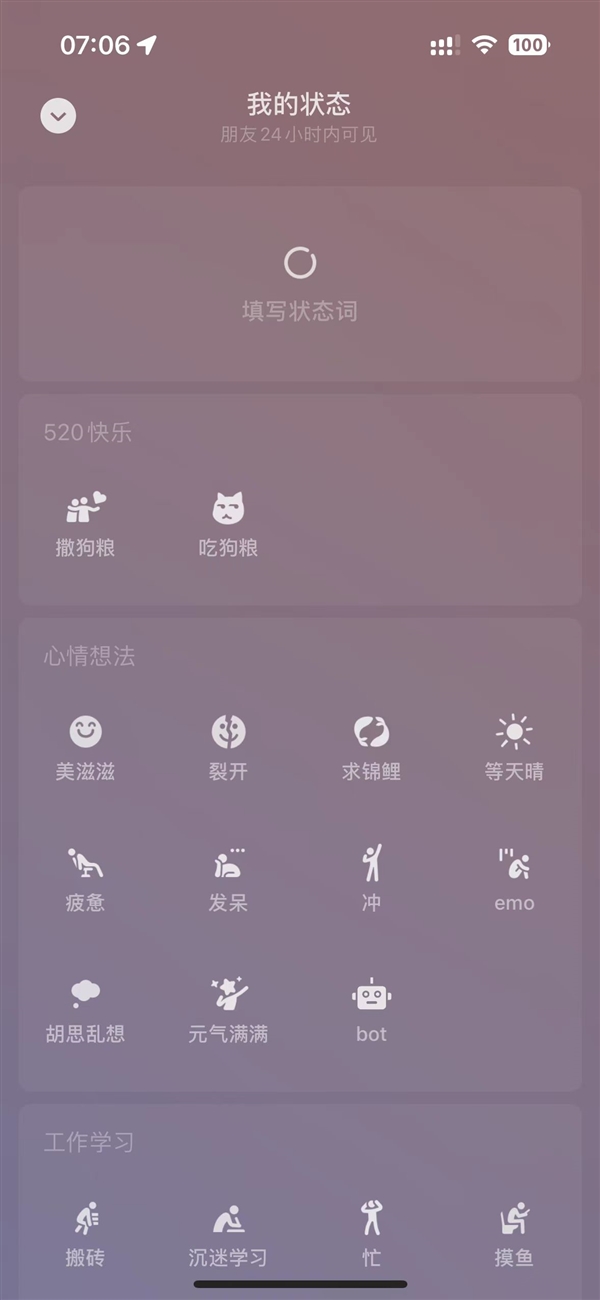Select the bot status
The height and width of the screenshot is (1300, 600).
(x=371, y=1010)
